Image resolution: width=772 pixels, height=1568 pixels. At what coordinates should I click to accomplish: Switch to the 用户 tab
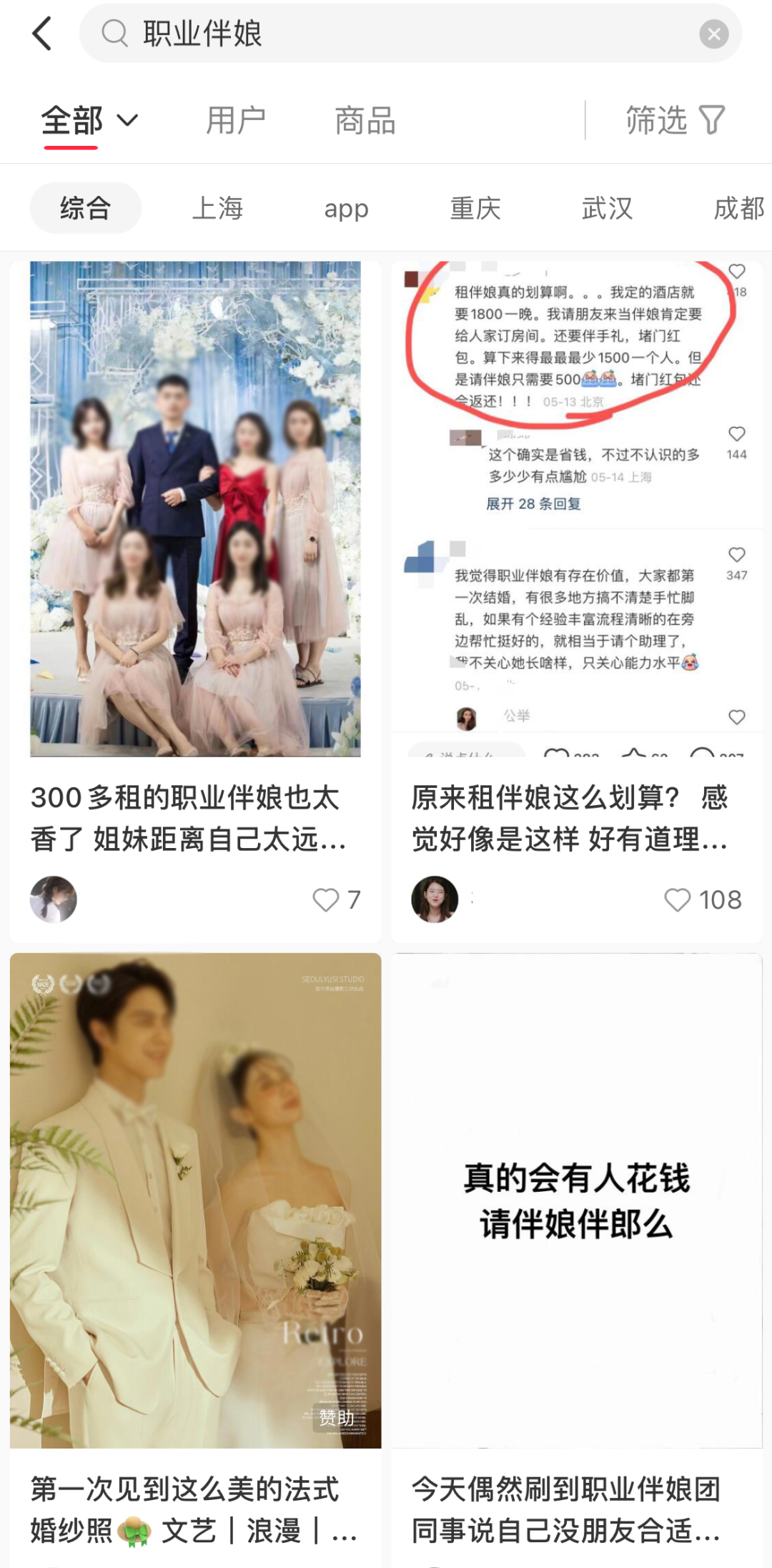[236, 120]
